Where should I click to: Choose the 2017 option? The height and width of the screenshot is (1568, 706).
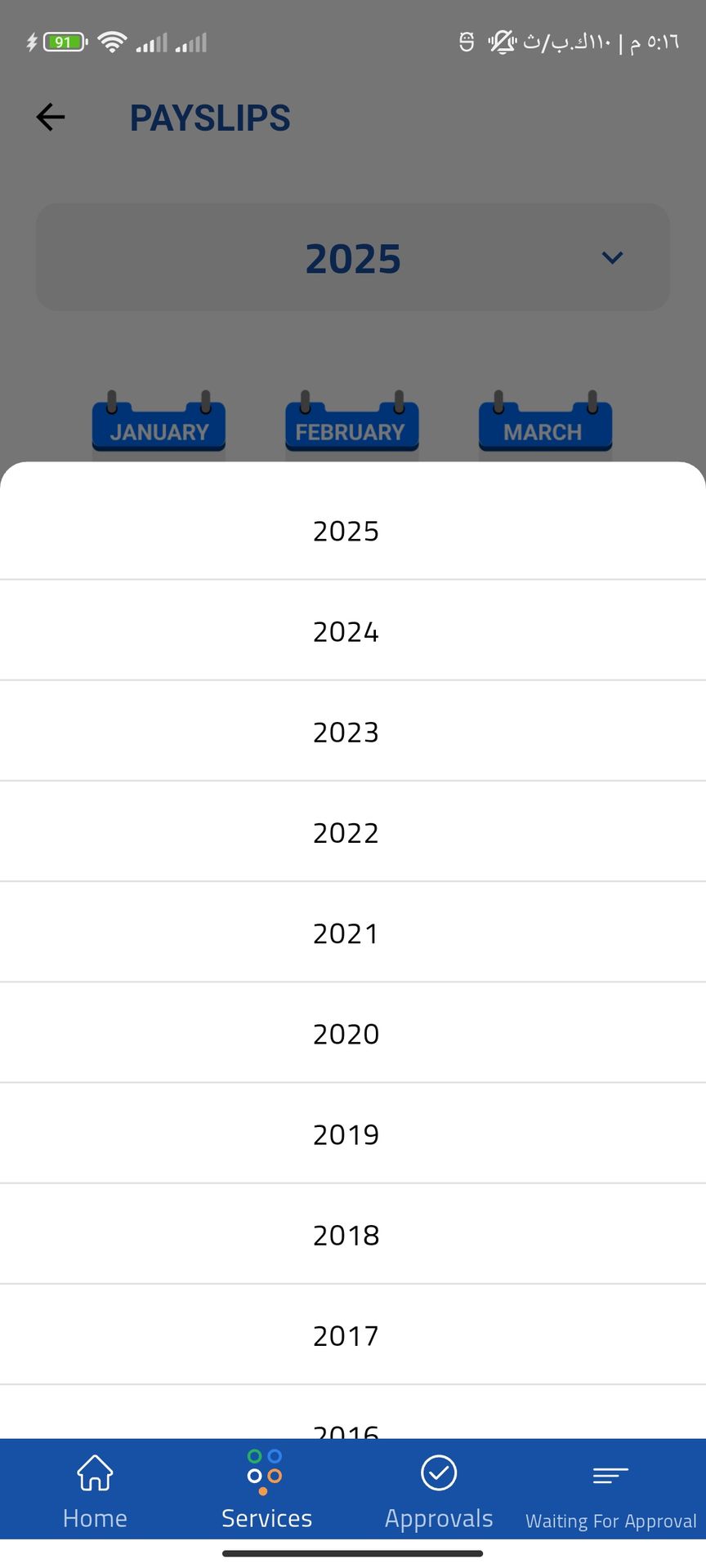(346, 1334)
